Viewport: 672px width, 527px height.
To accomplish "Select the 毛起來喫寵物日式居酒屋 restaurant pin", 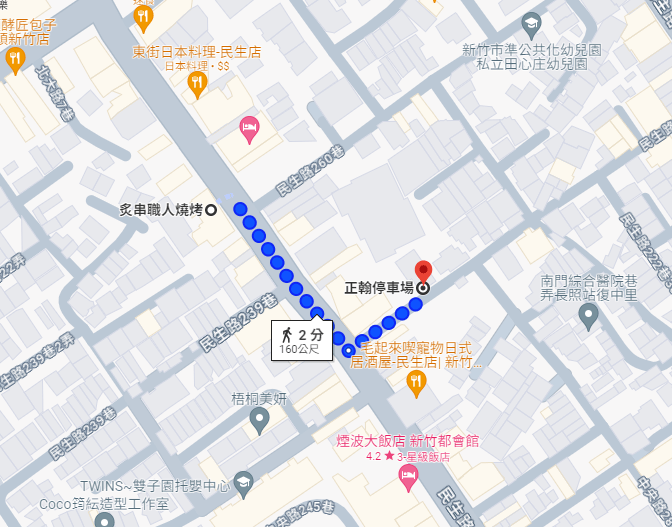I will 417,384.
